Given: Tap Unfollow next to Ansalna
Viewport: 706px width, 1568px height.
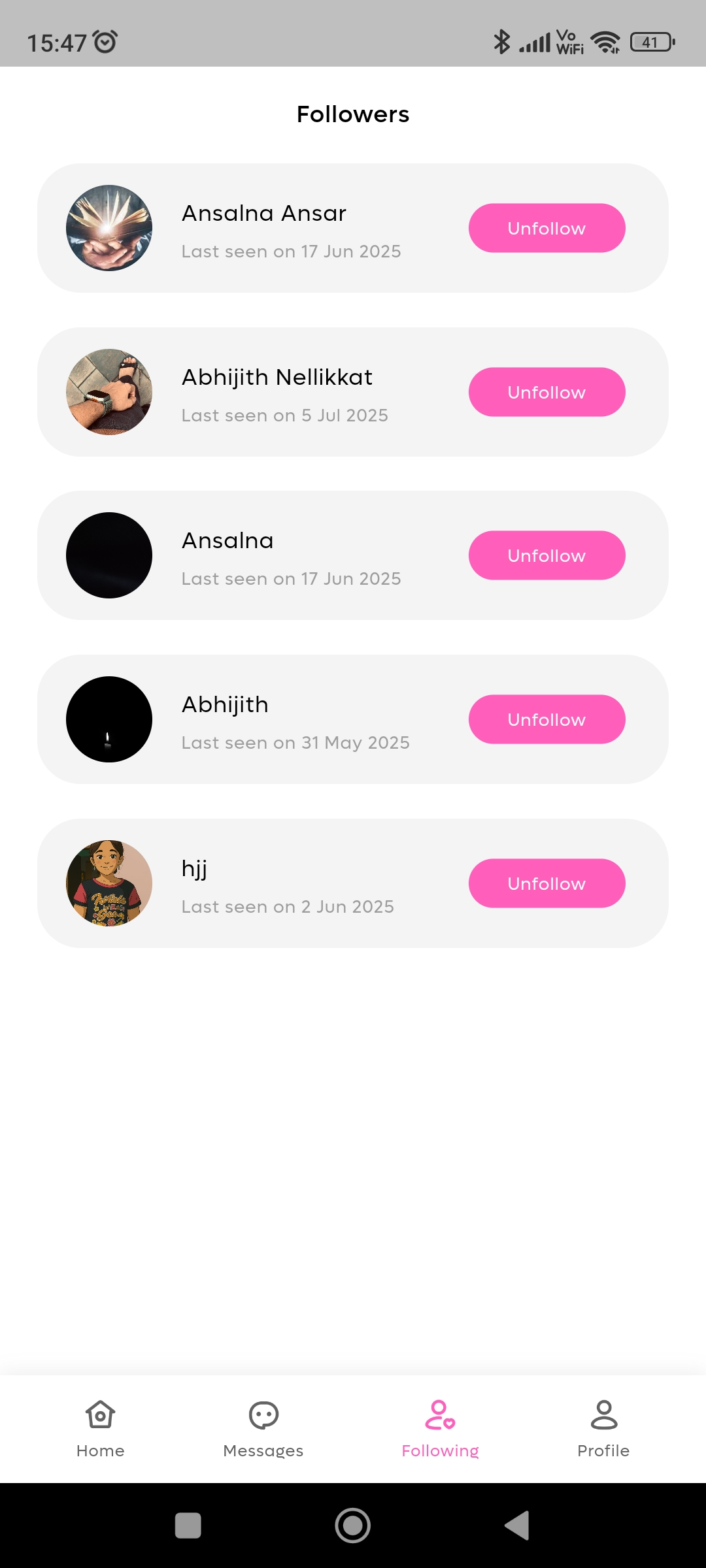Looking at the screenshot, I should click(x=546, y=555).
